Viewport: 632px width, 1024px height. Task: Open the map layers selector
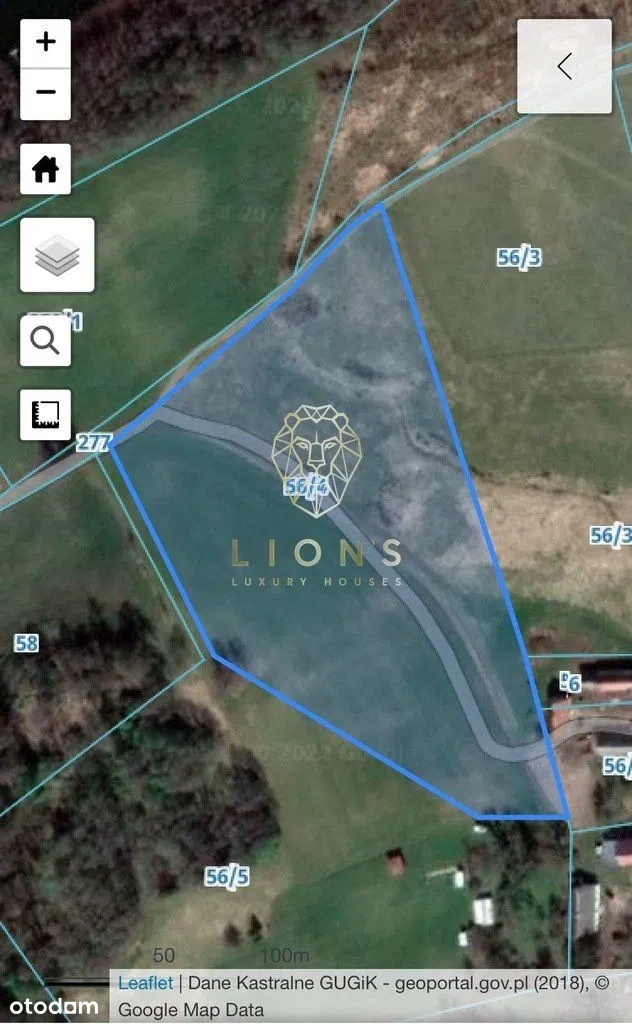tap(57, 255)
